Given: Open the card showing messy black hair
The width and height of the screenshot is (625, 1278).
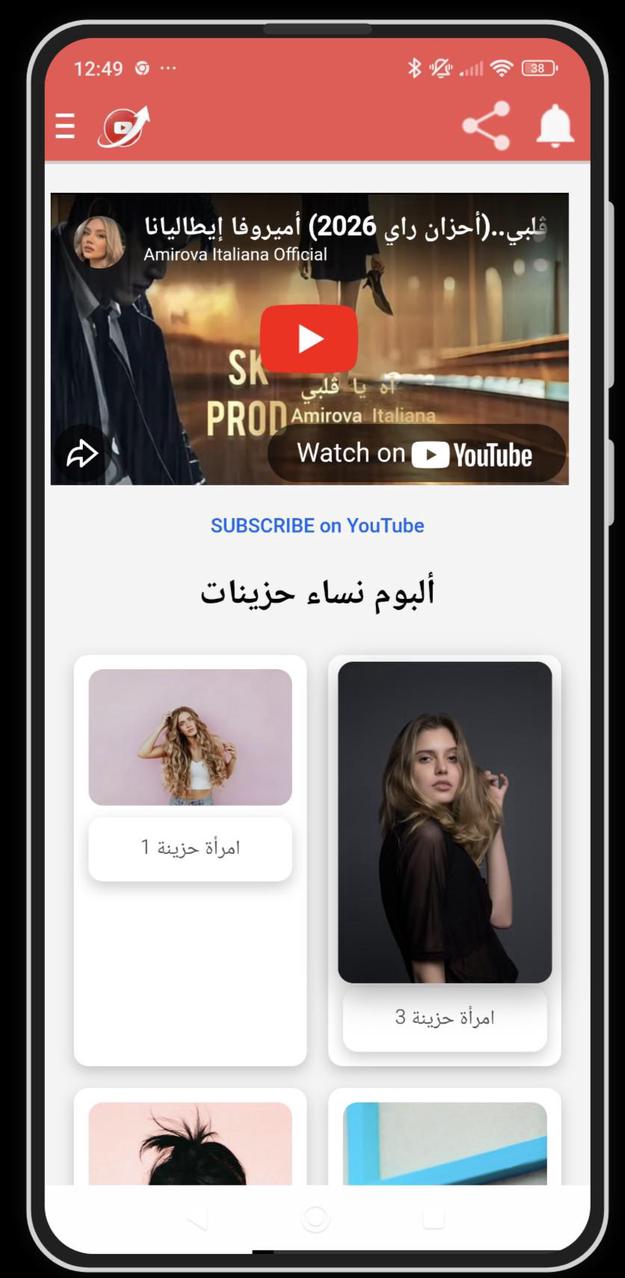Looking at the screenshot, I should [190, 1143].
